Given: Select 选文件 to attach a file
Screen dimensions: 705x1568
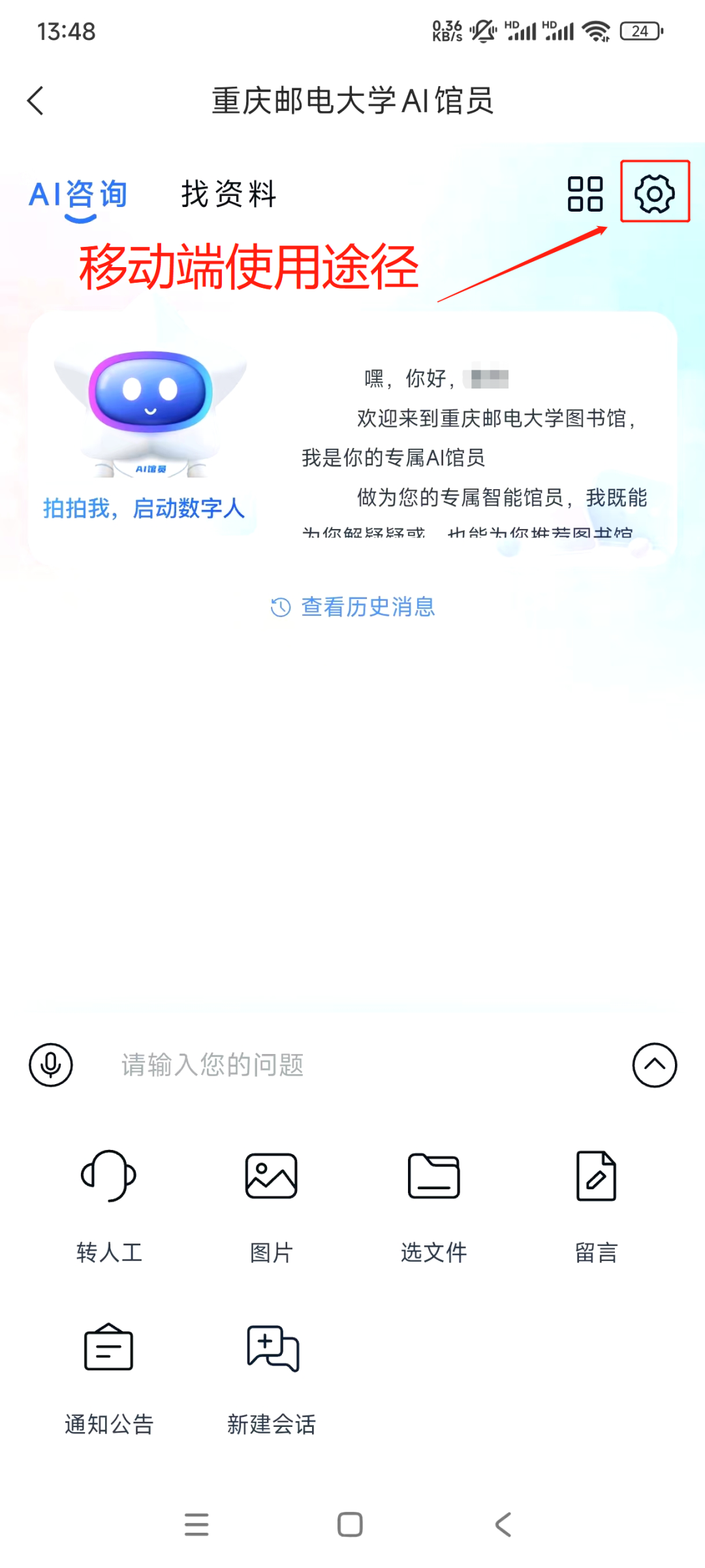Looking at the screenshot, I should coord(433,1205).
